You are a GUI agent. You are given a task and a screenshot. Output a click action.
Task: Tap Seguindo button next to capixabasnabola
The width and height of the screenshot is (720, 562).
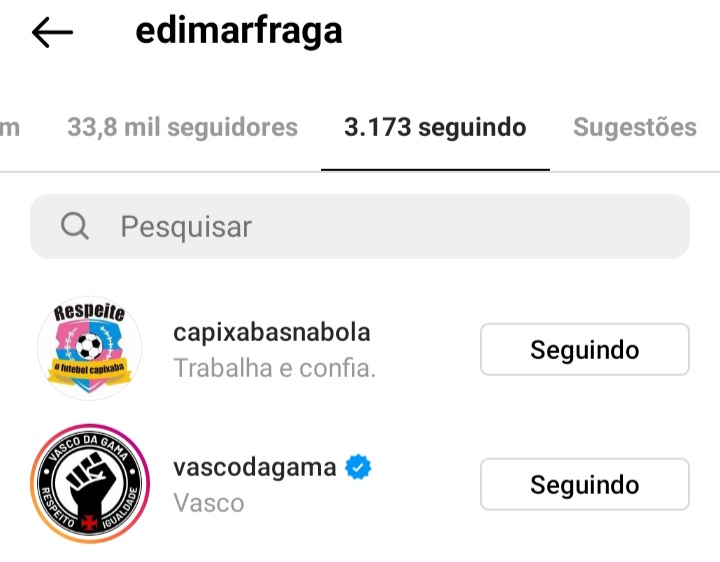584,350
